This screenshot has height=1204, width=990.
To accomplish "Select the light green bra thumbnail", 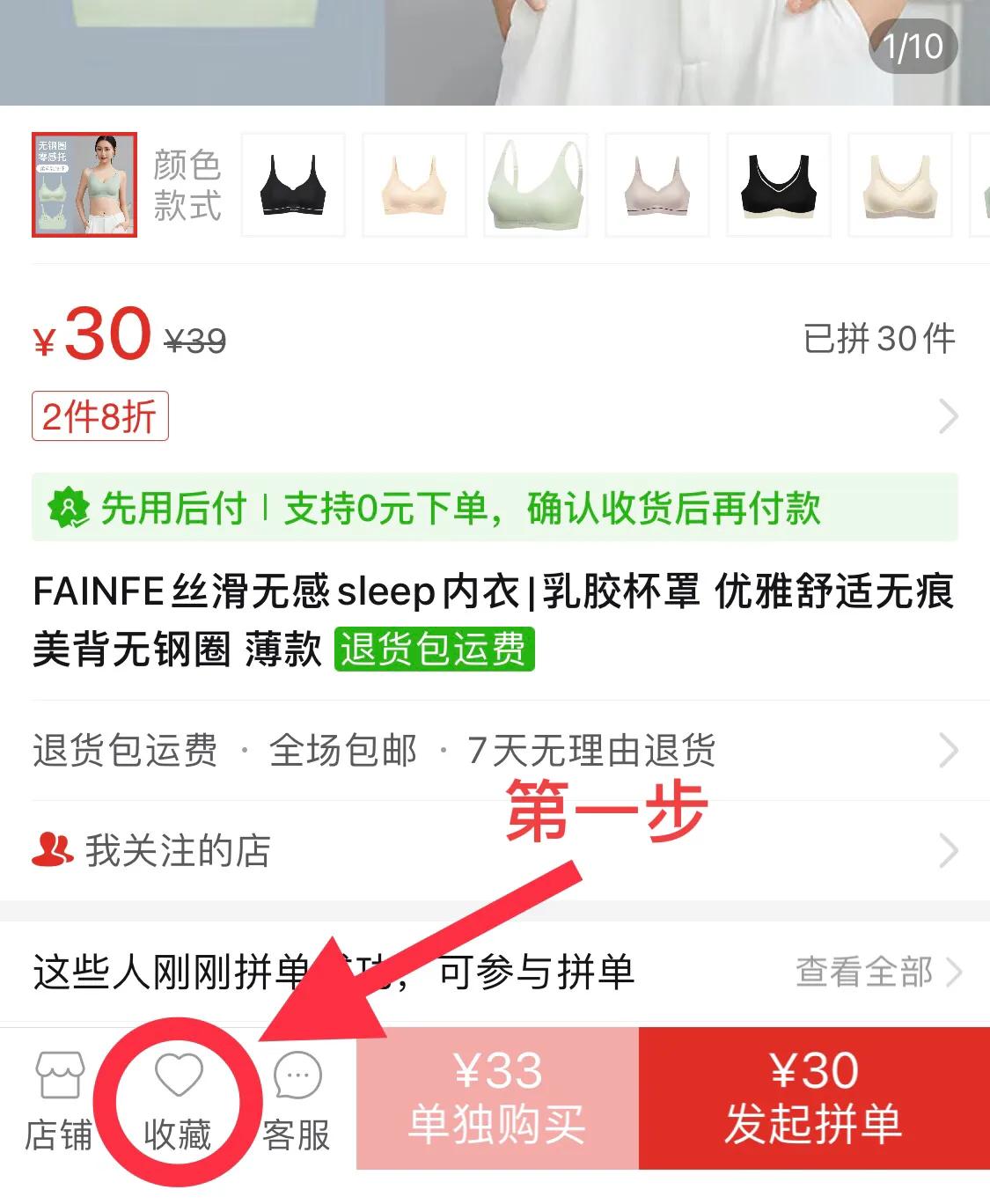I will click(x=534, y=186).
